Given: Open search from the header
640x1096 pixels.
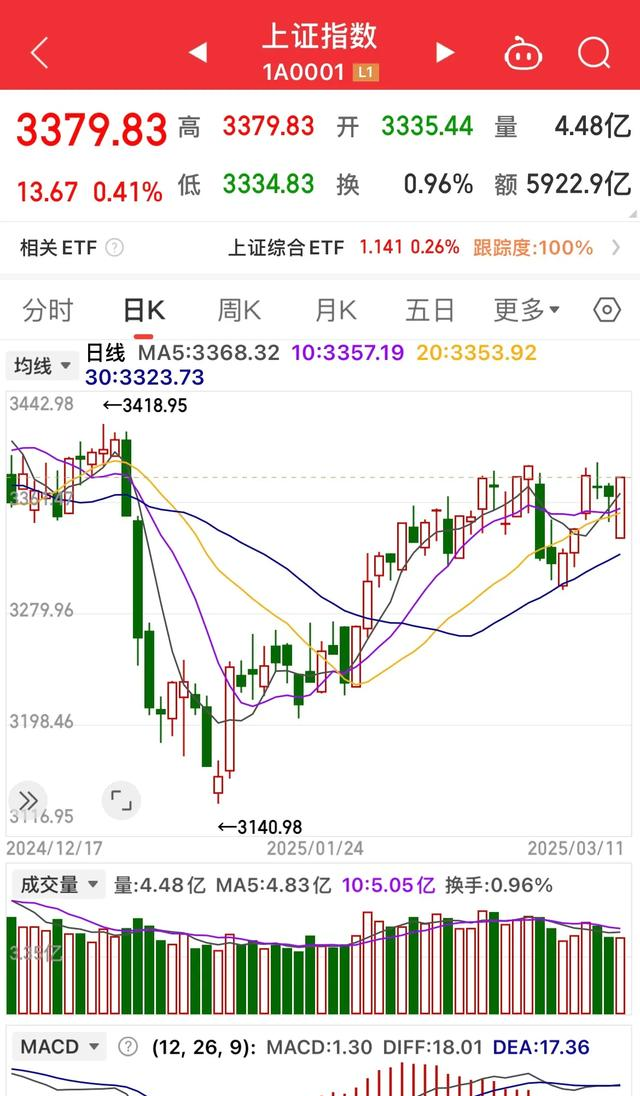Looking at the screenshot, I should pos(594,52).
